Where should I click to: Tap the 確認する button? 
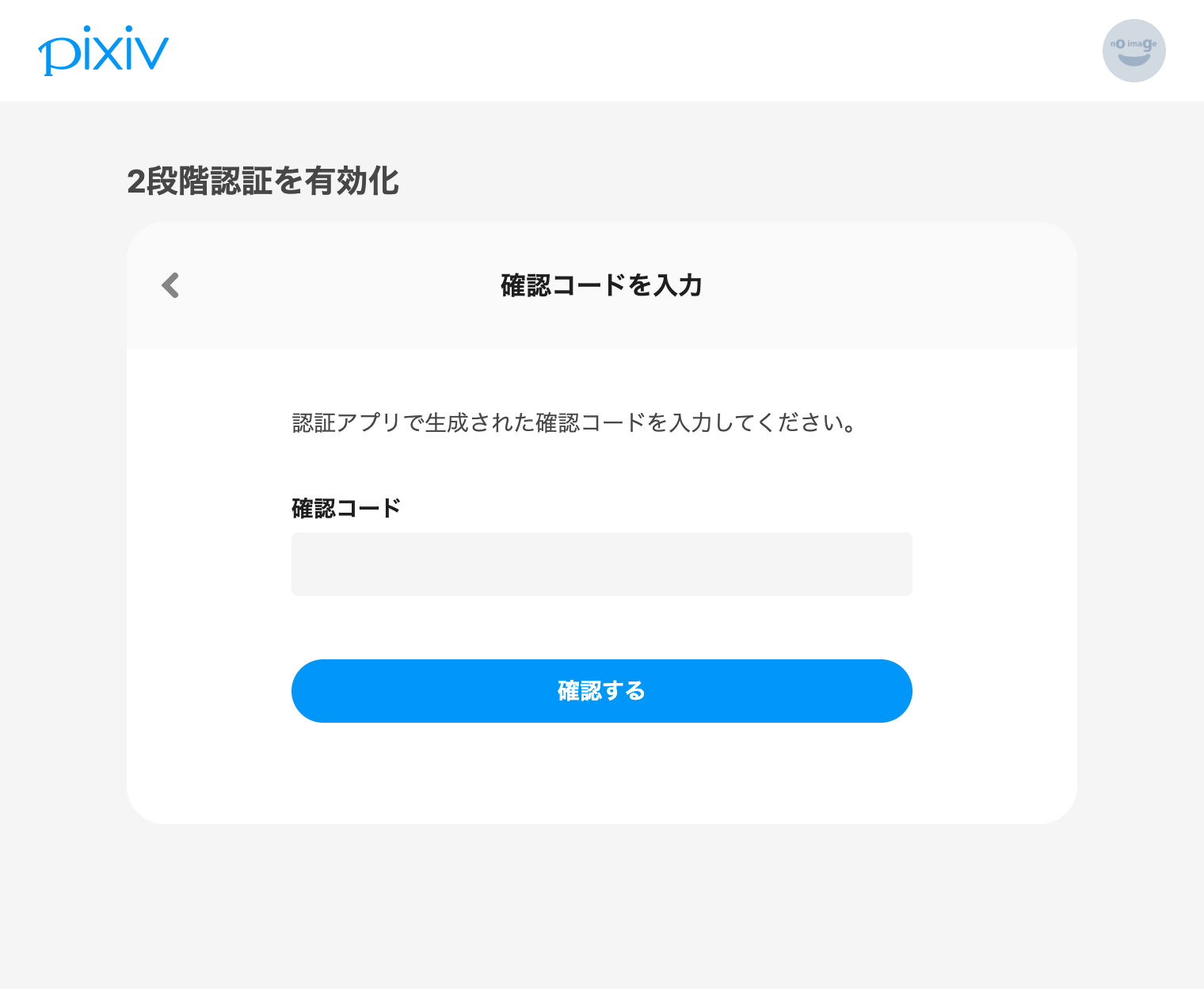coord(601,691)
